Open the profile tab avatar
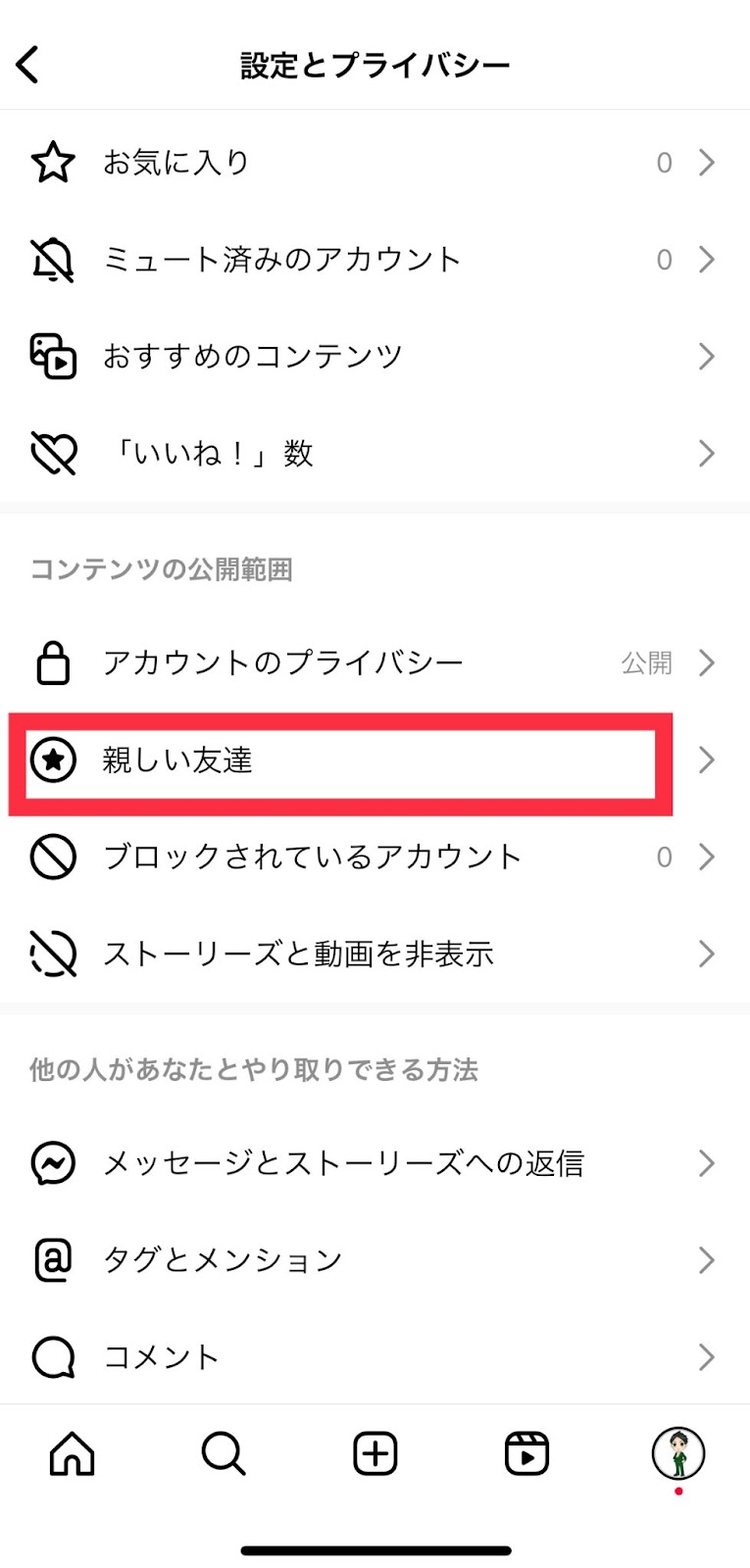The height and width of the screenshot is (1568, 750). (678, 1453)
